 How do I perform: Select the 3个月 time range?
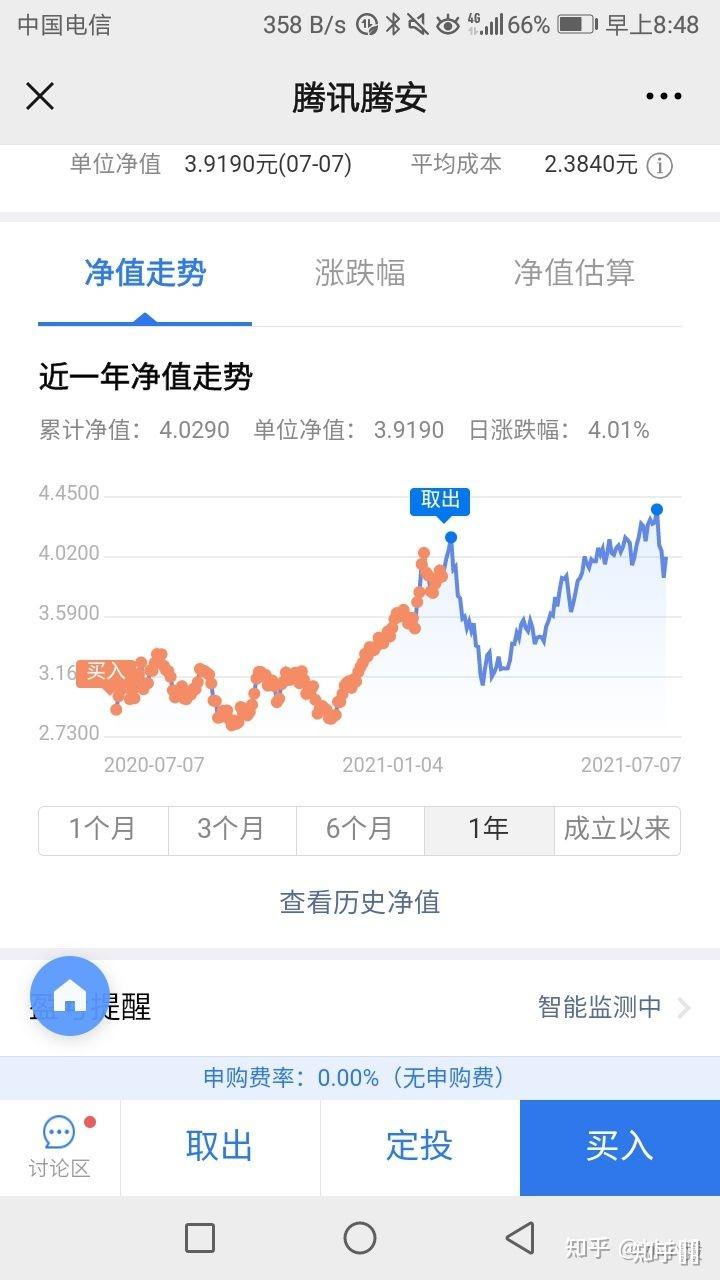click(231, 830)
